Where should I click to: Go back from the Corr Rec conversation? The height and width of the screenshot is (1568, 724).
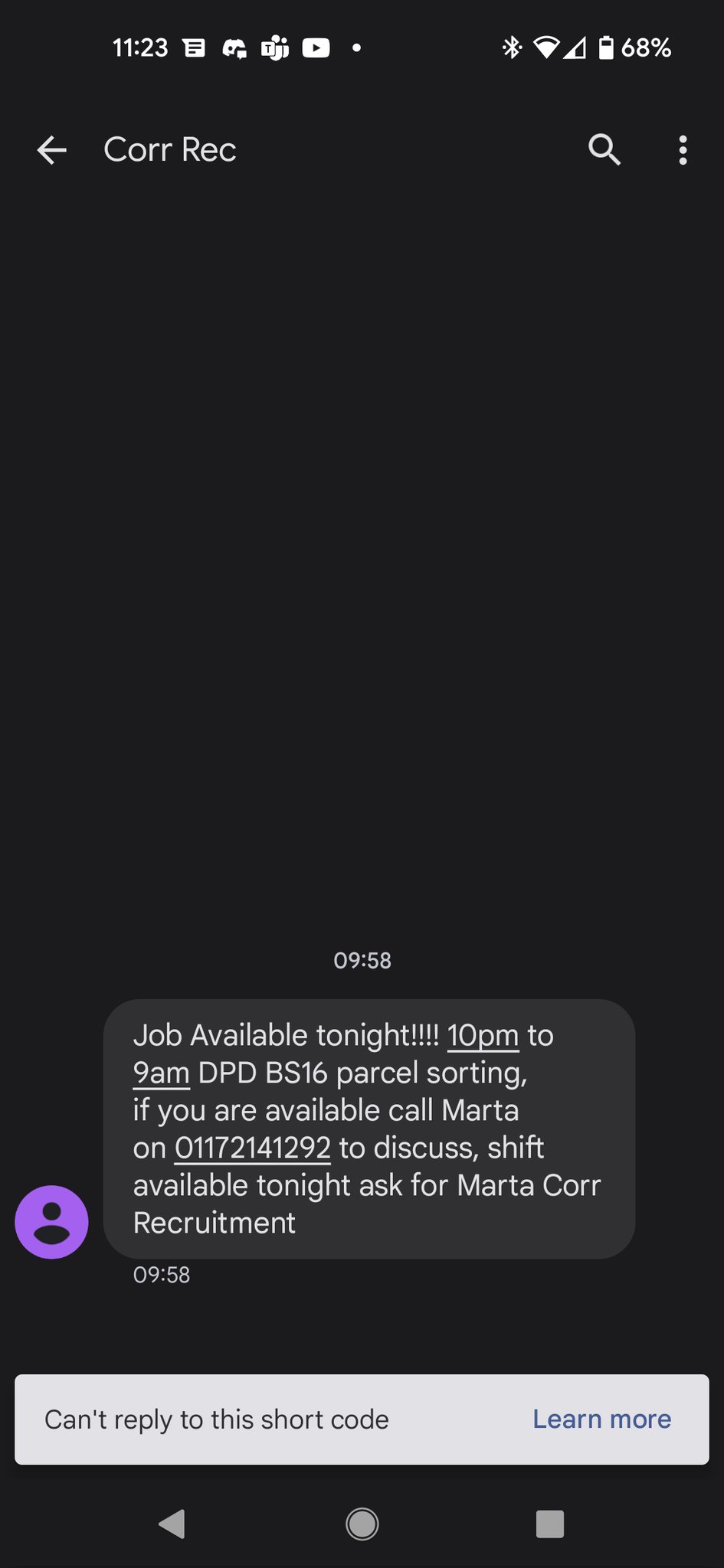point(52,150)
